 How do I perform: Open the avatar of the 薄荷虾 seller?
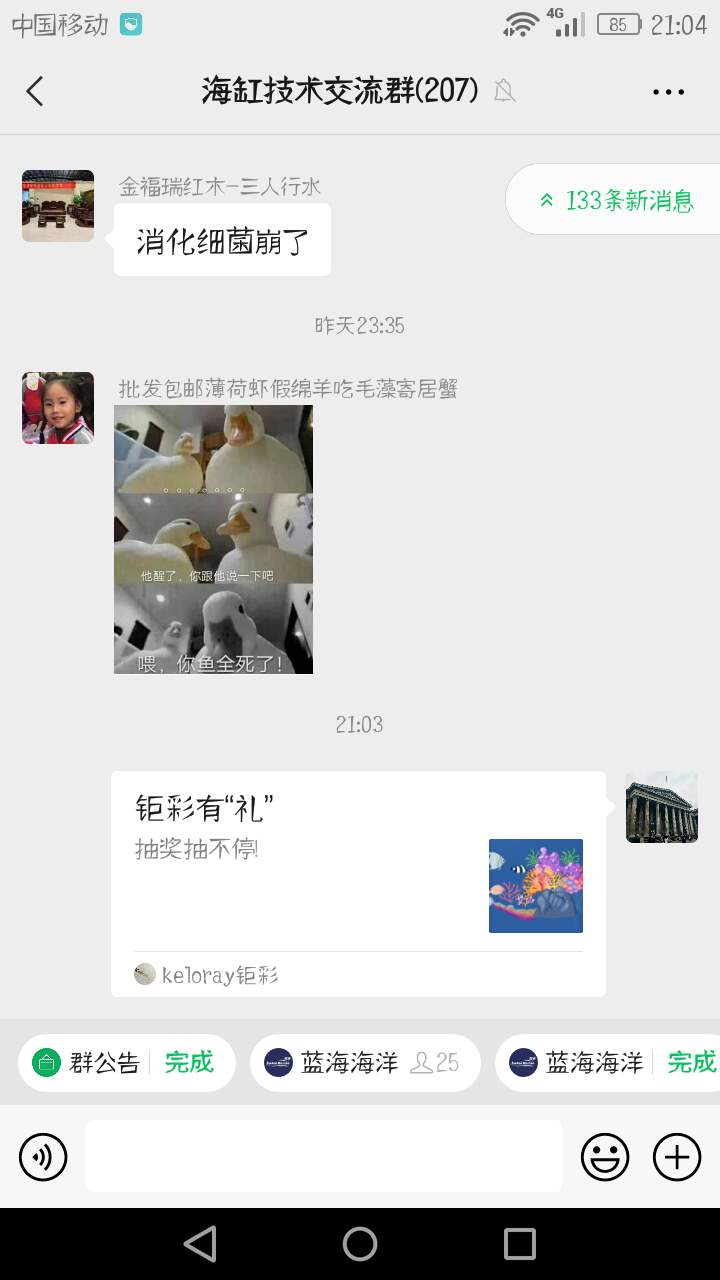58,408
